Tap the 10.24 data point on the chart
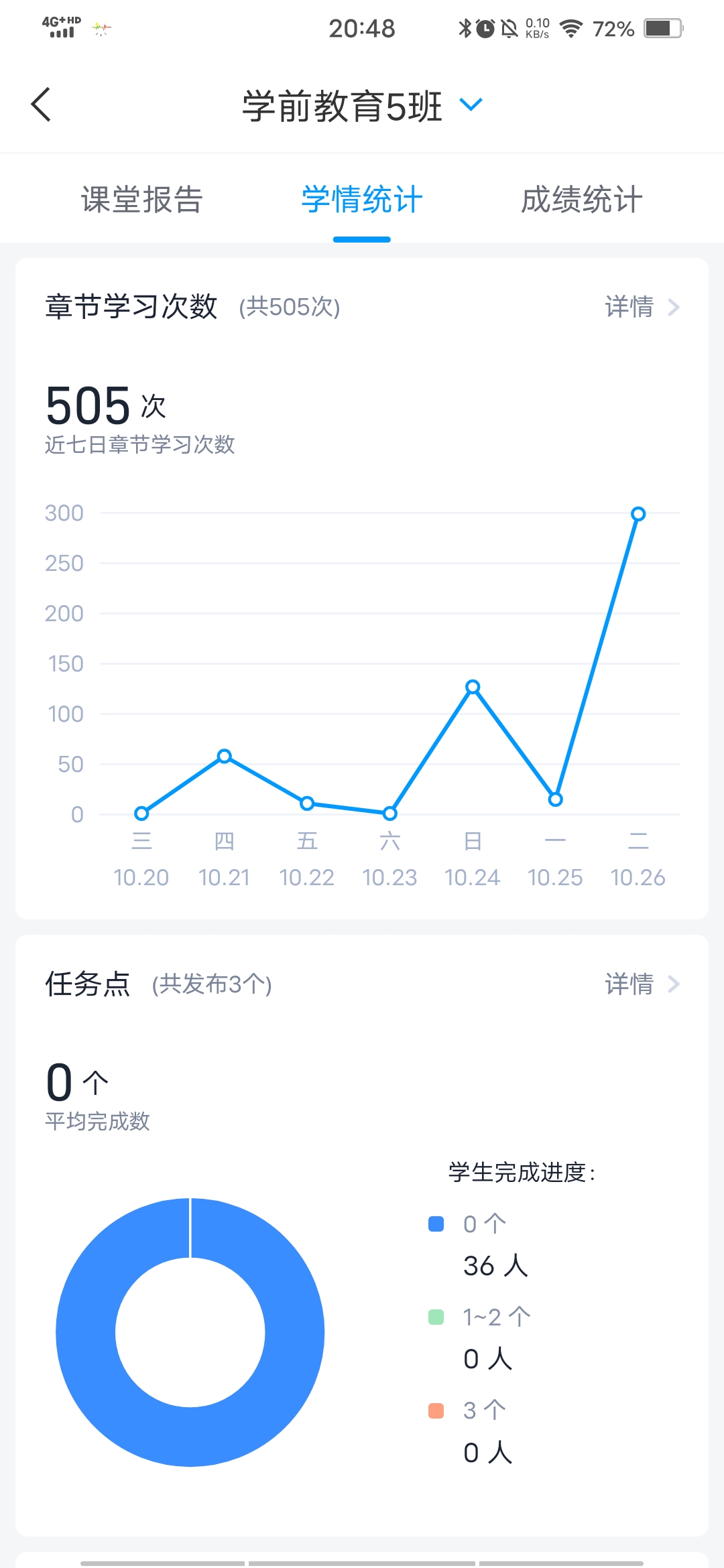The image size is (724, 1568). point(473,687)
